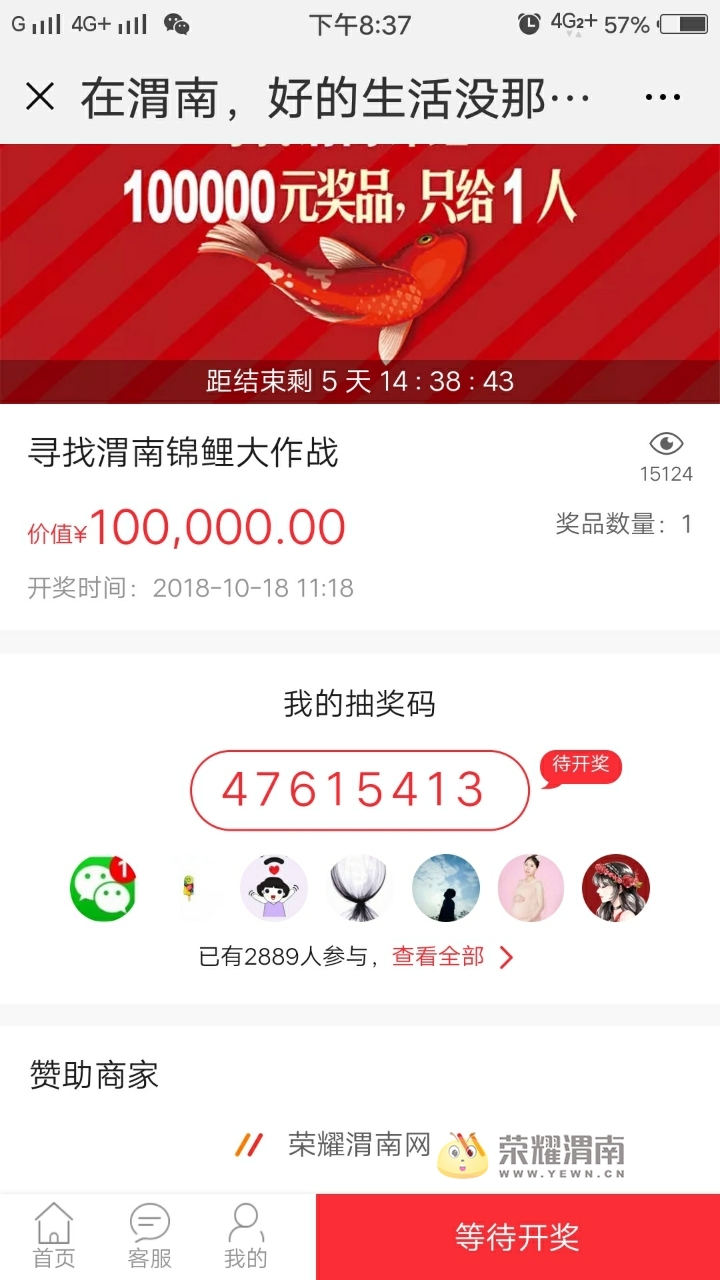Go to 首页 home tab
720x1280 pixels.
click(x=54, y=1237)
